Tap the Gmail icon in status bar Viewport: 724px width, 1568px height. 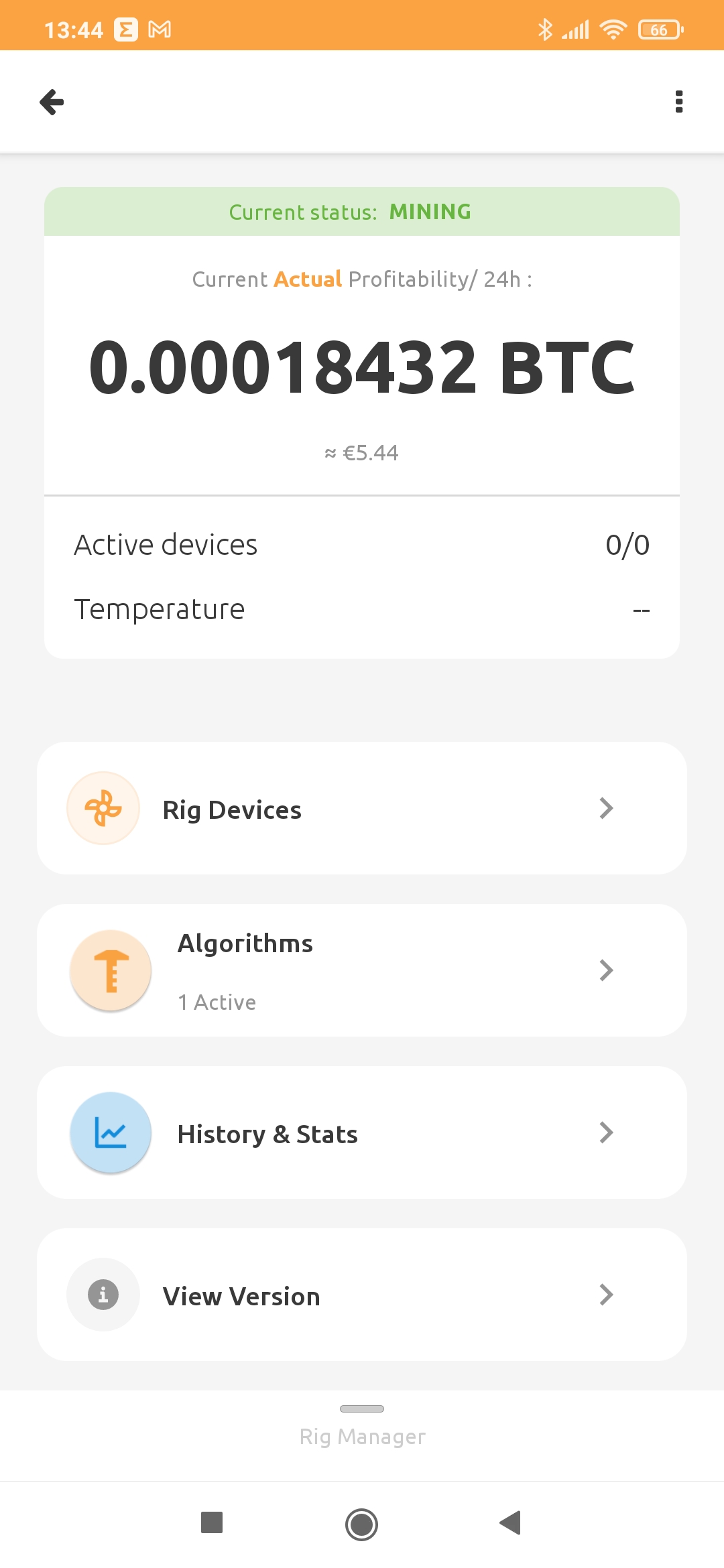click(x=159, y=29)
